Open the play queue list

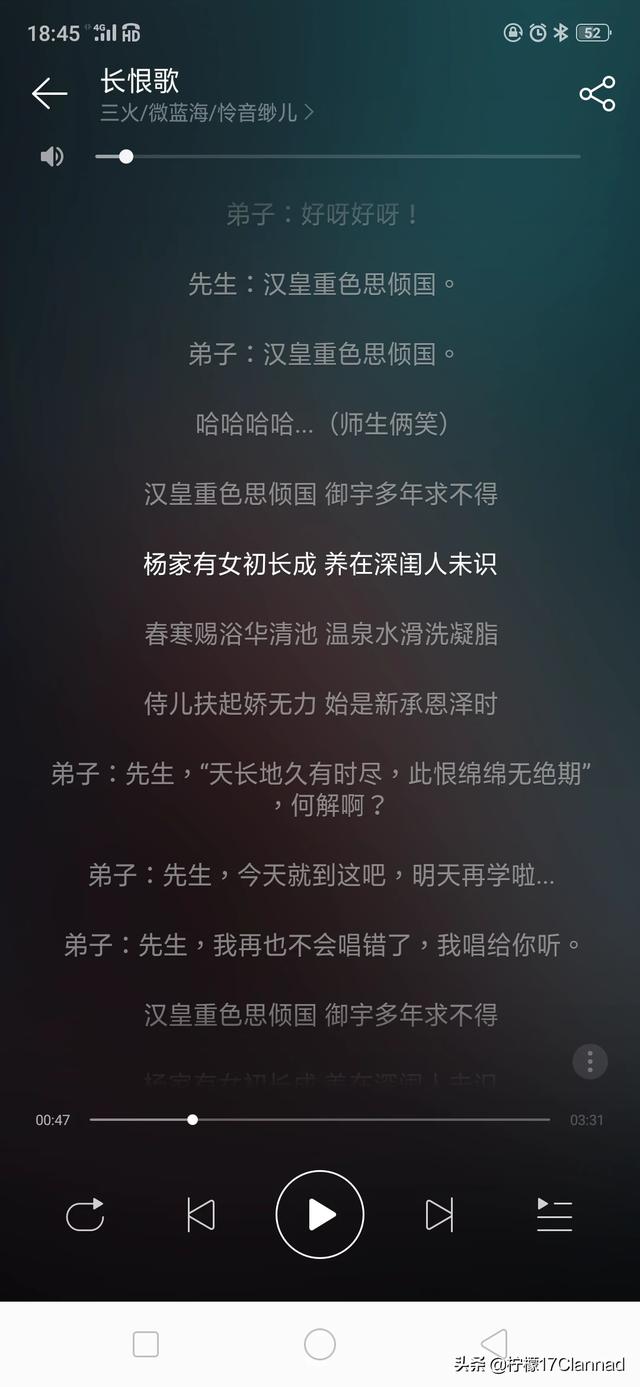coord(555,1215)
